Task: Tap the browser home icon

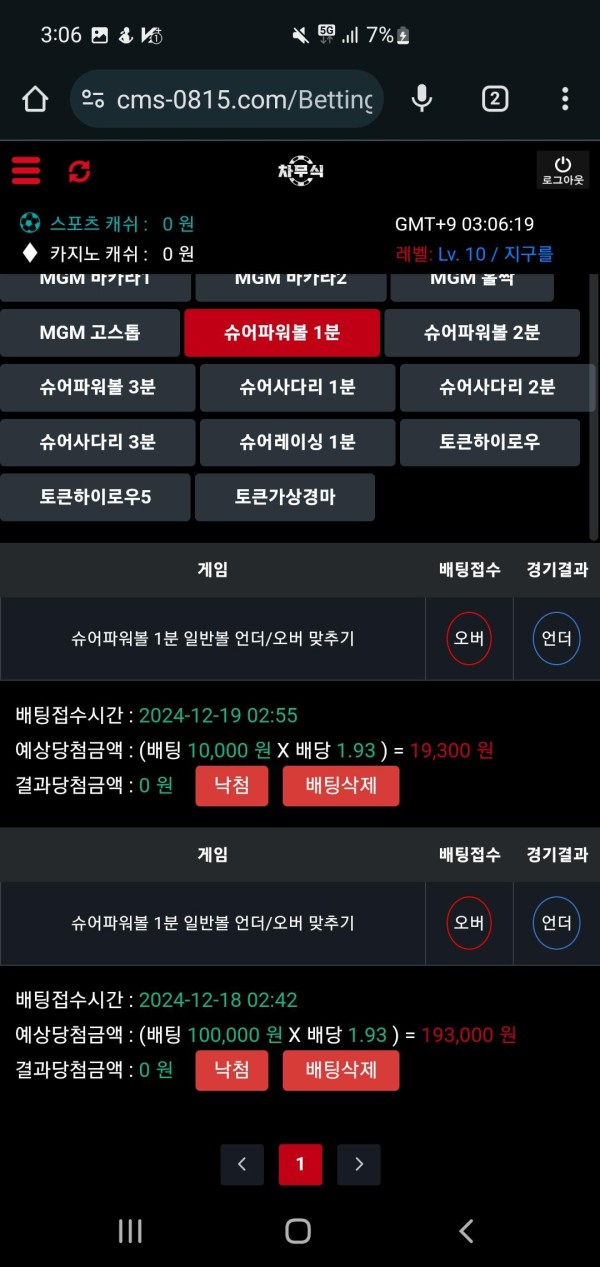Action: click(35, 98)
